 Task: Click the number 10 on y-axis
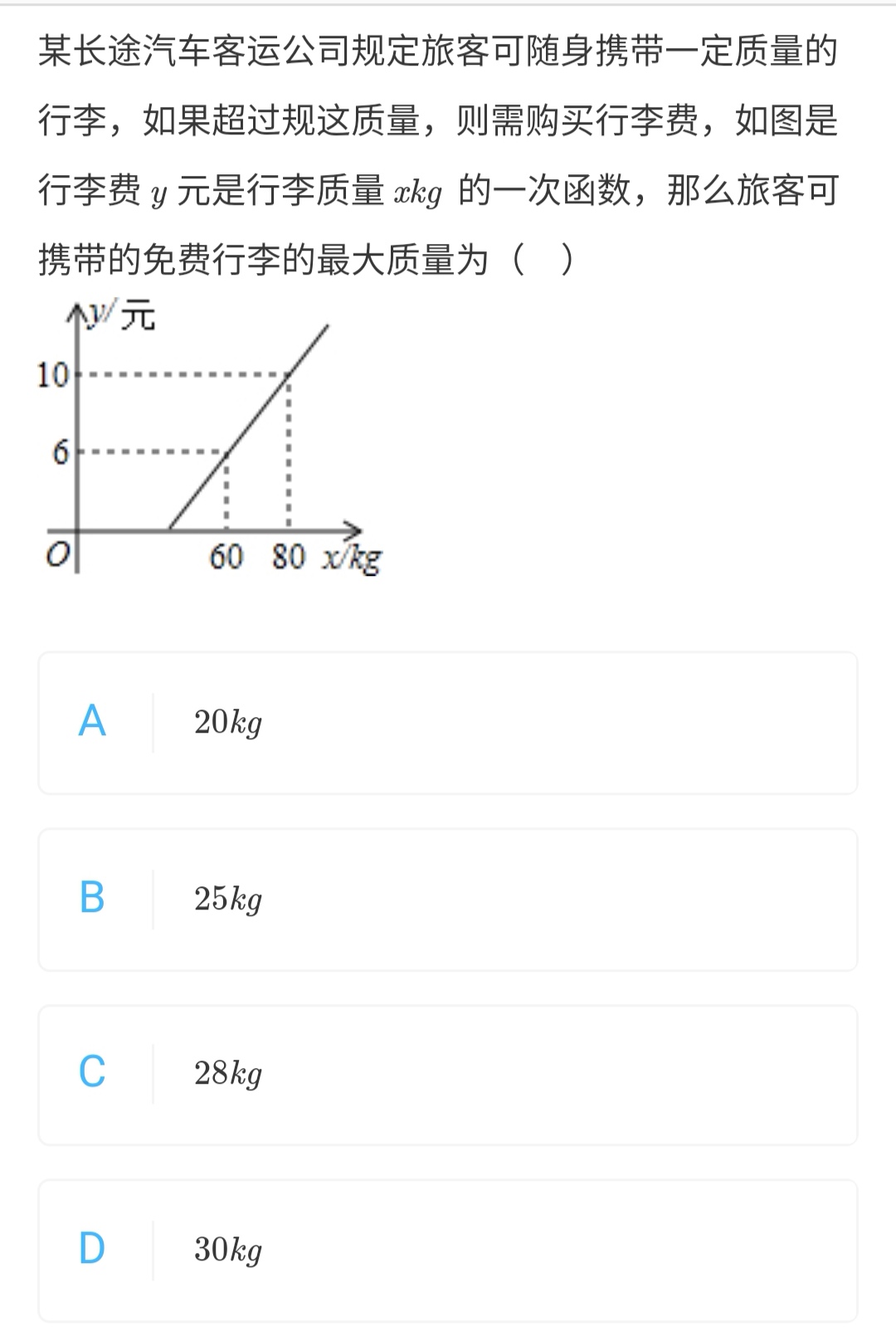[51, 375]
